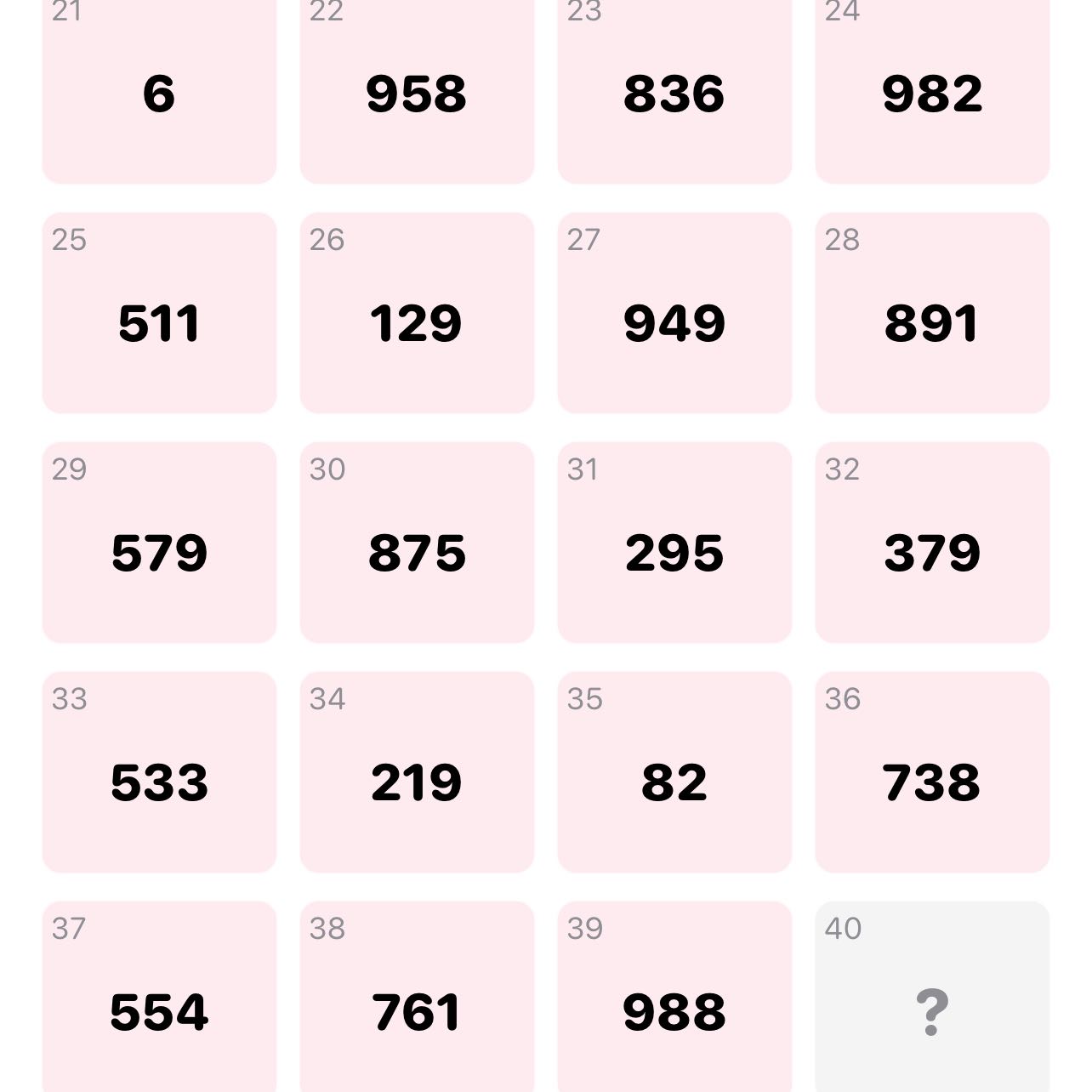Select tile 32 with number 379
1092x1092 pixels.
pyautogui.click(x=932, y=543)
